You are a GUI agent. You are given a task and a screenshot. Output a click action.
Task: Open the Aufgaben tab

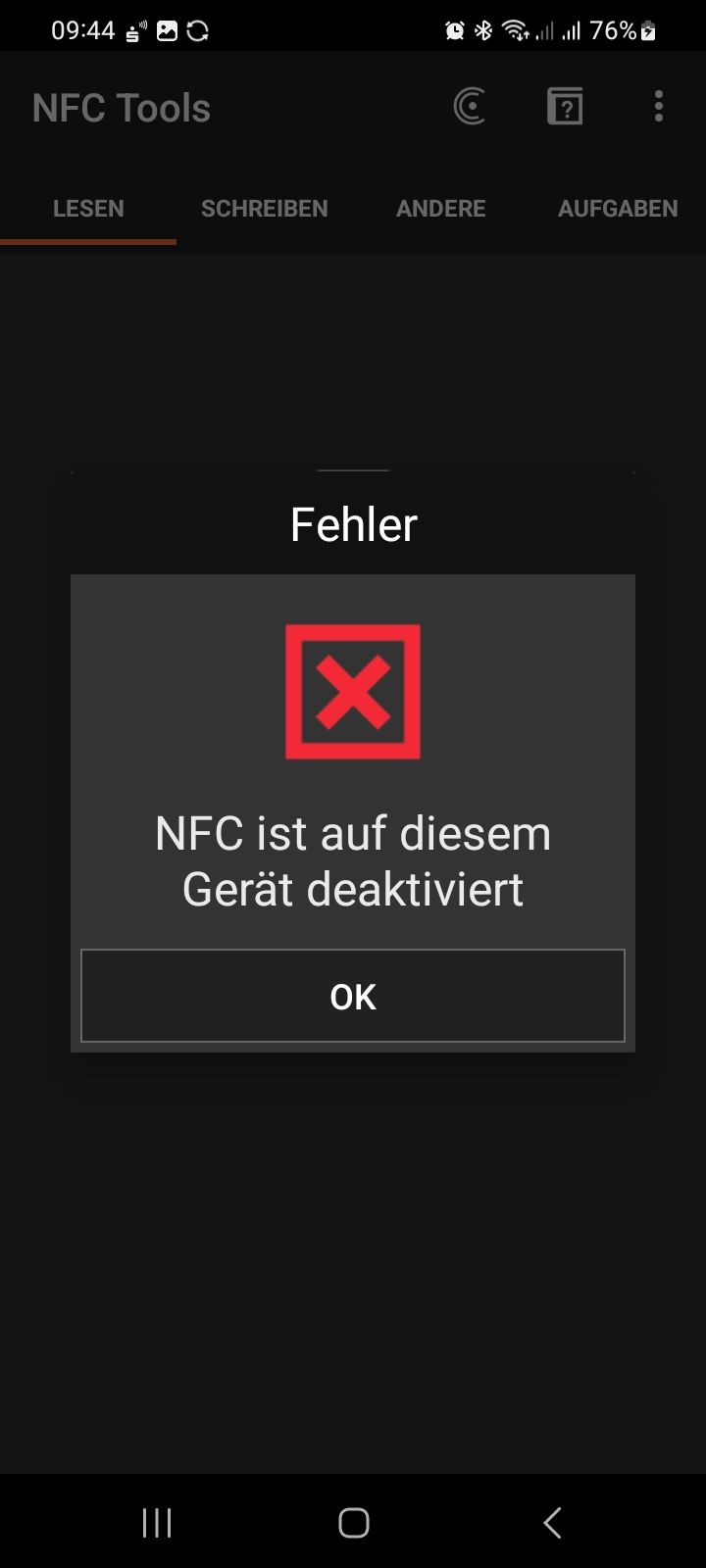pyautogui.click(x=617, y=209)
